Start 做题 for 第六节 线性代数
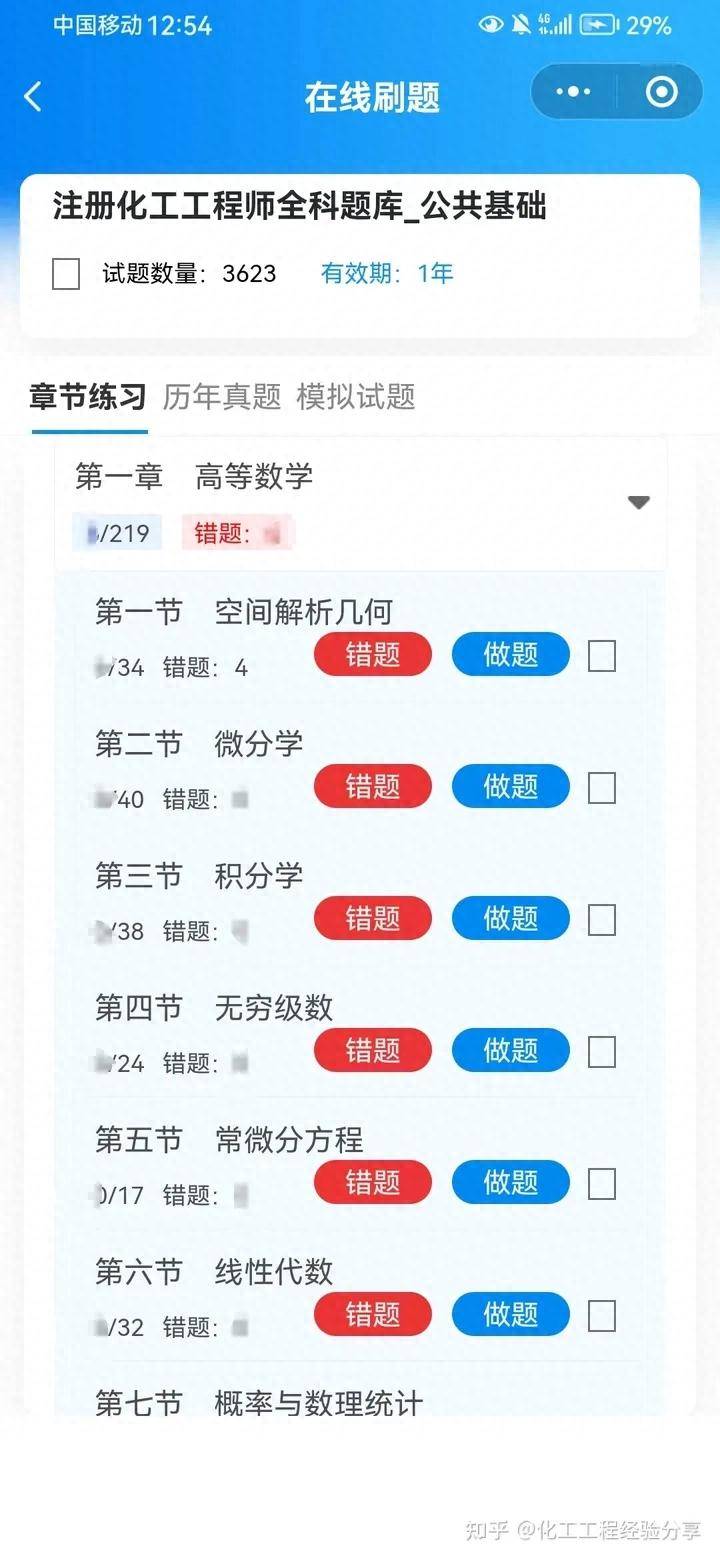The width and height of the screenshot is (720, 1560). click(x=510, y=1315)
